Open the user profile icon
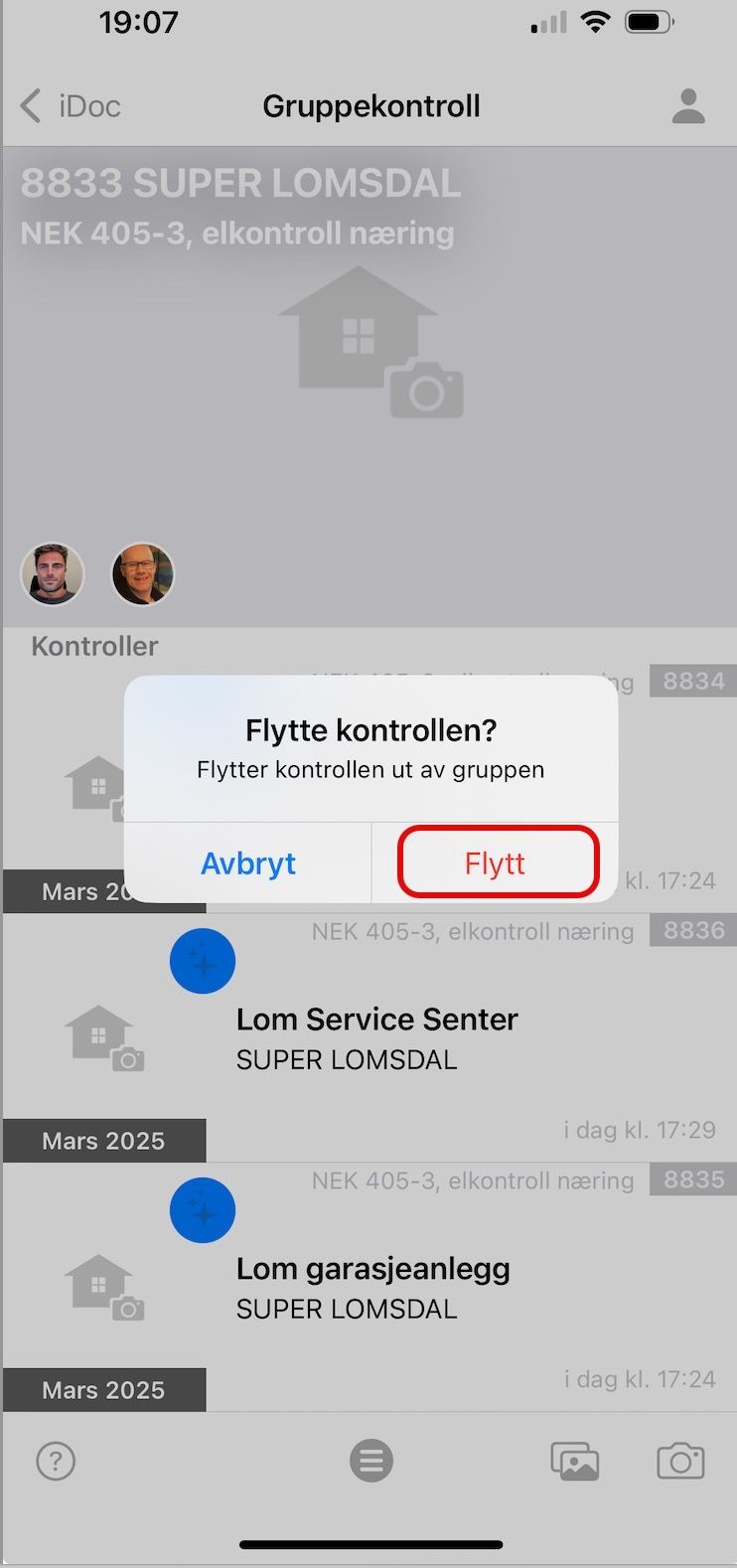The width and height of the screenshot is (737, 1568). (x=687, y=106)
